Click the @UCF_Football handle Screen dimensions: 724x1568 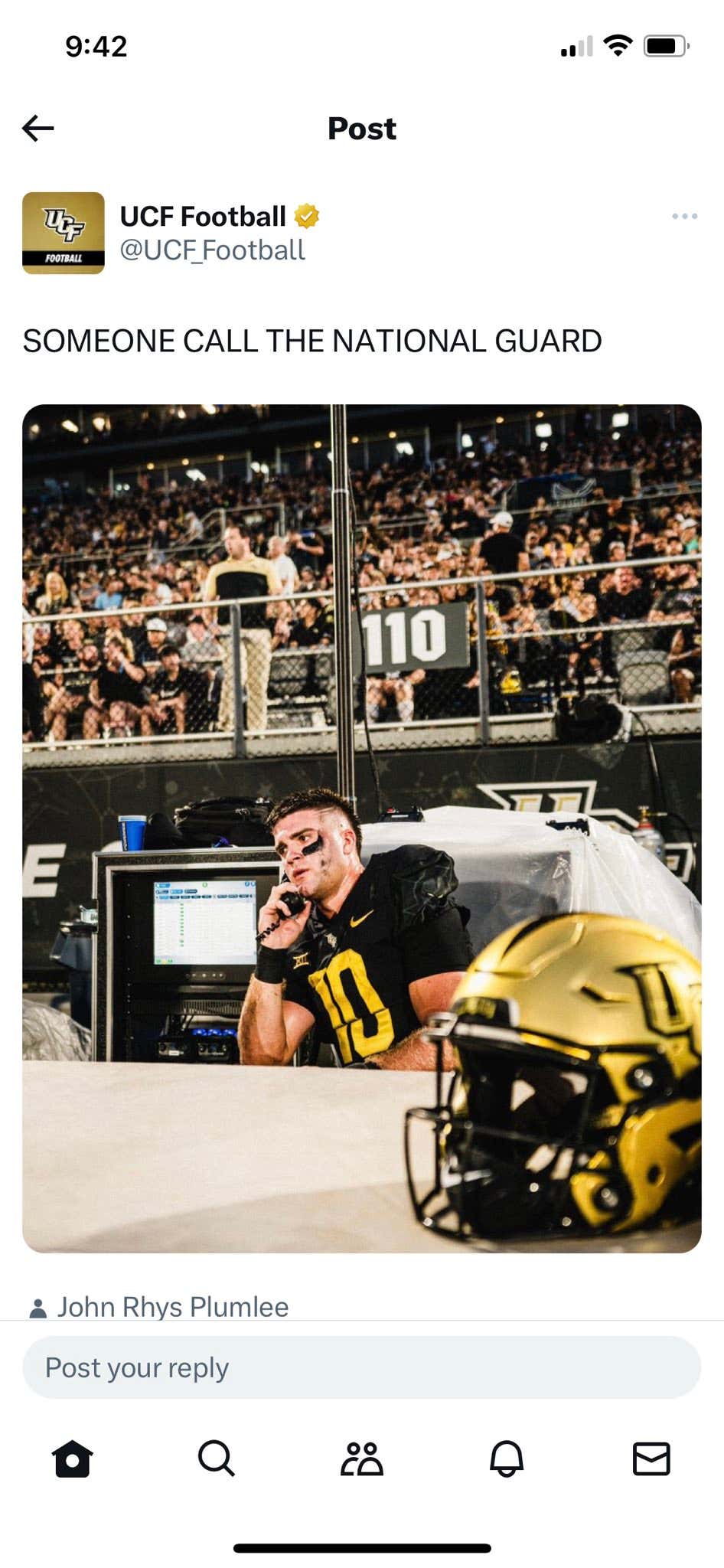click(x=212, y=250)
